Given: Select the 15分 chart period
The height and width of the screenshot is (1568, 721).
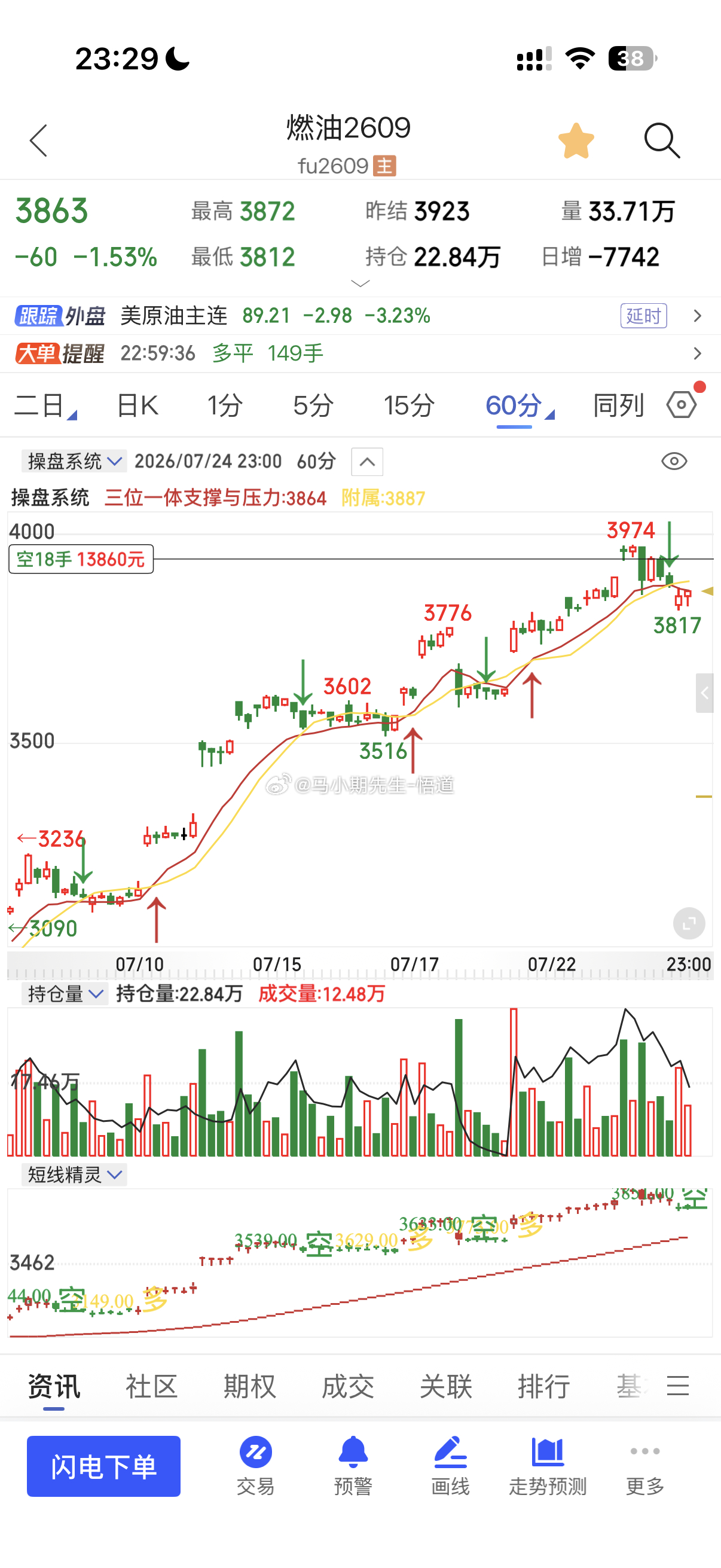Looking at the screenshot, I should [x=409, y=405].
